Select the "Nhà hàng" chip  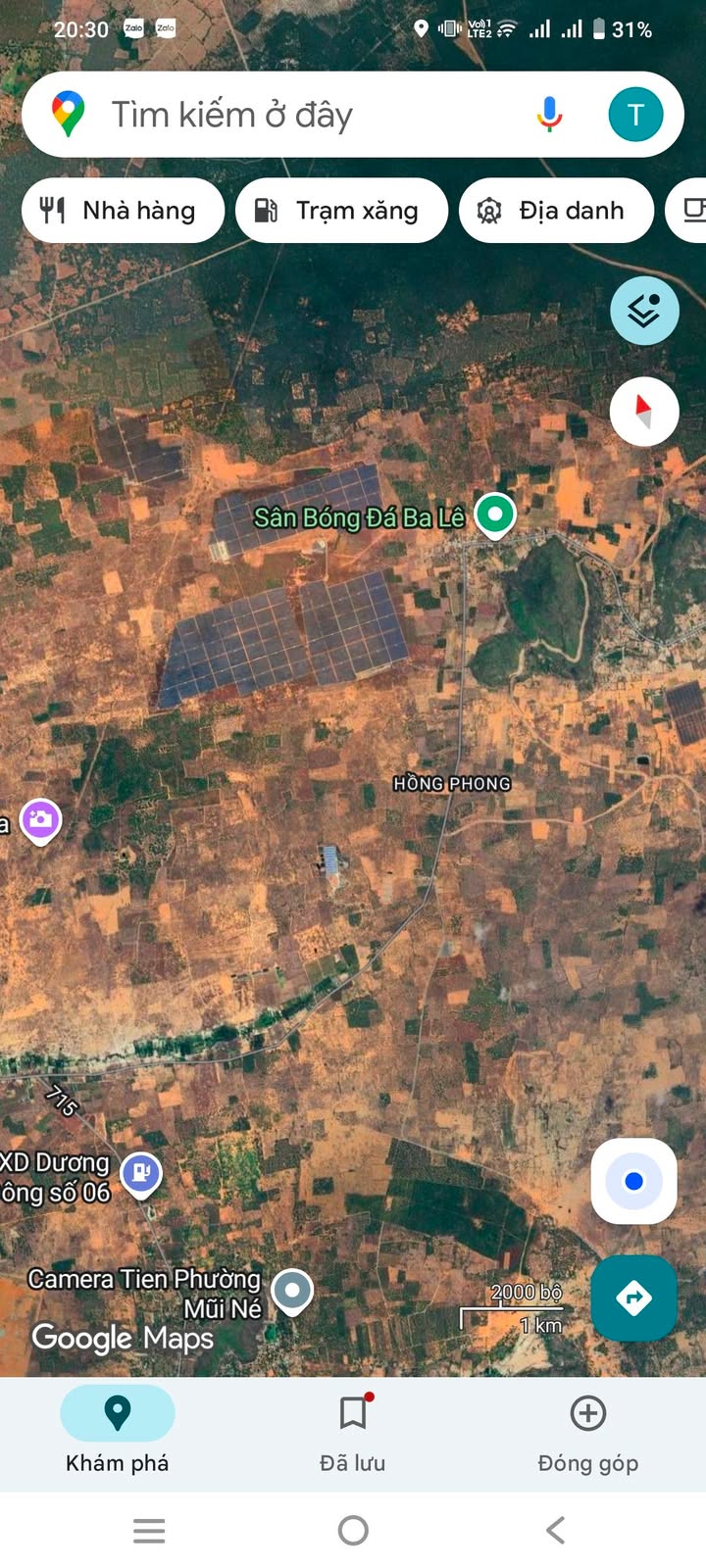tap(123, 211)
